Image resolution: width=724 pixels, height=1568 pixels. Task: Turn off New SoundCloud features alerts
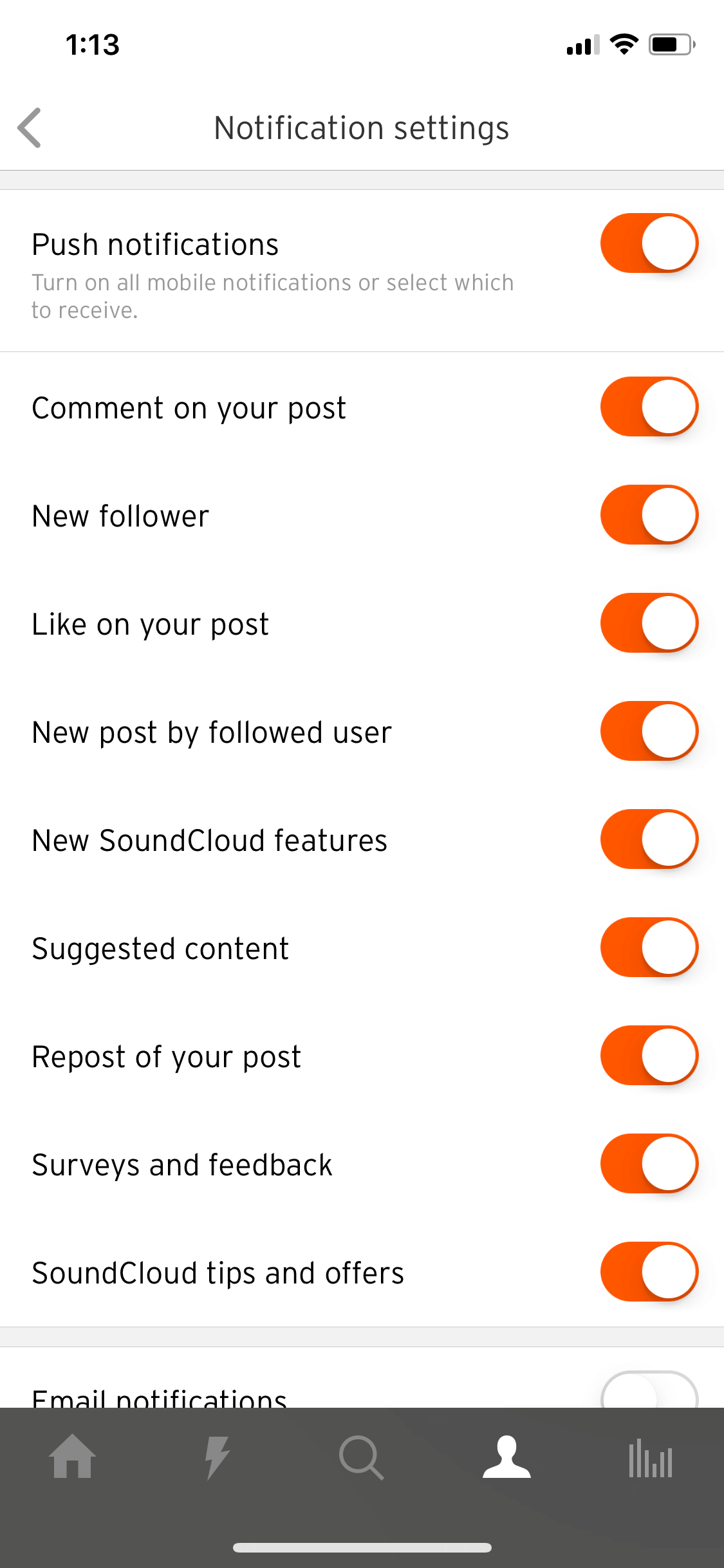pyautogui.click(x=649, y=839)
